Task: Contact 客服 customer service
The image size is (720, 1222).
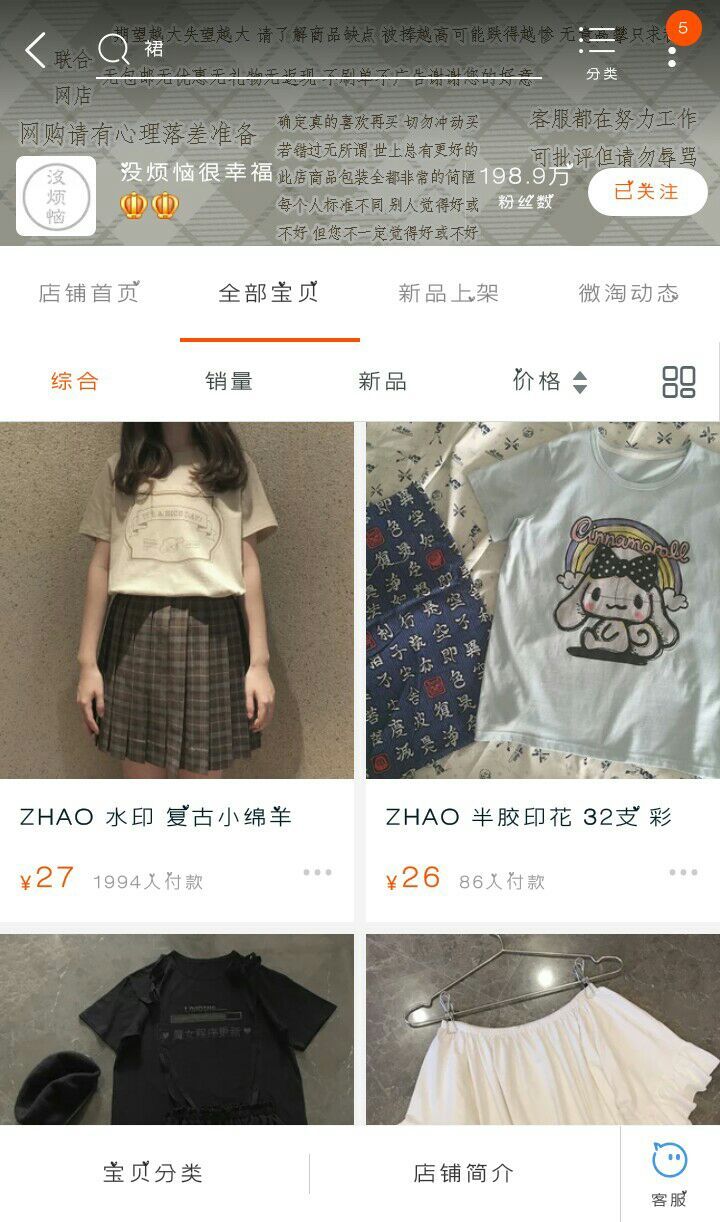Action: 669,1173
